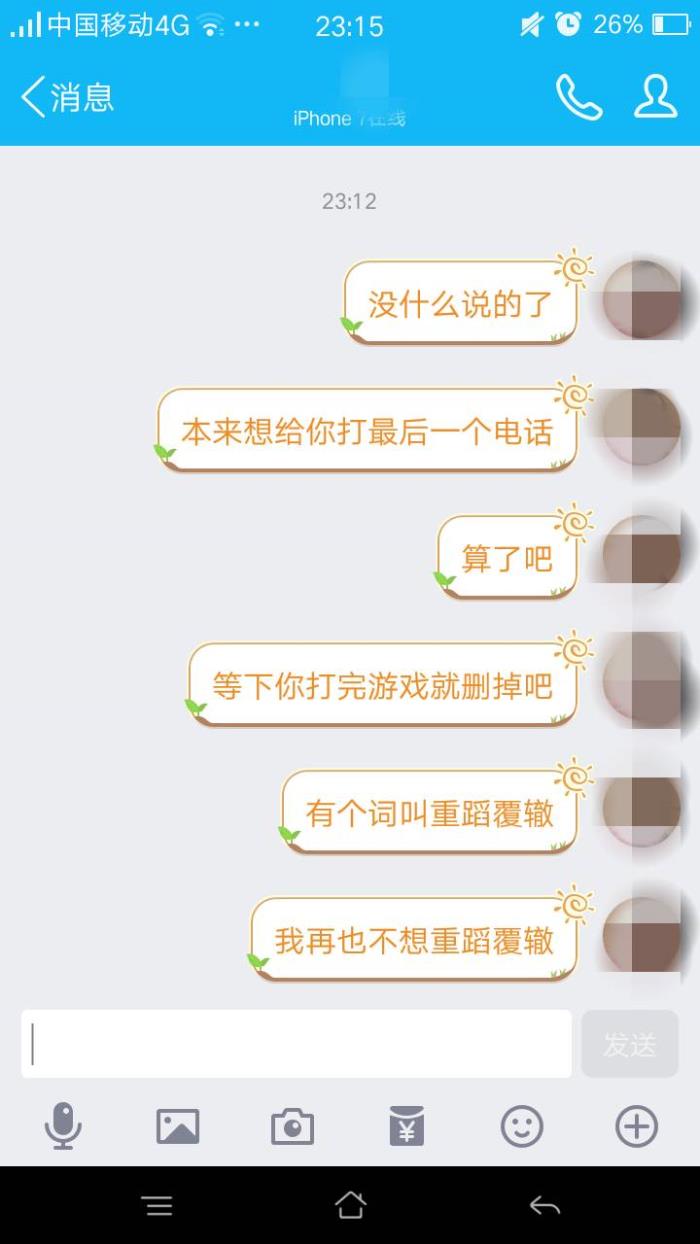Go back to the 消息 list
The image size is (700, 1244).
68,97
